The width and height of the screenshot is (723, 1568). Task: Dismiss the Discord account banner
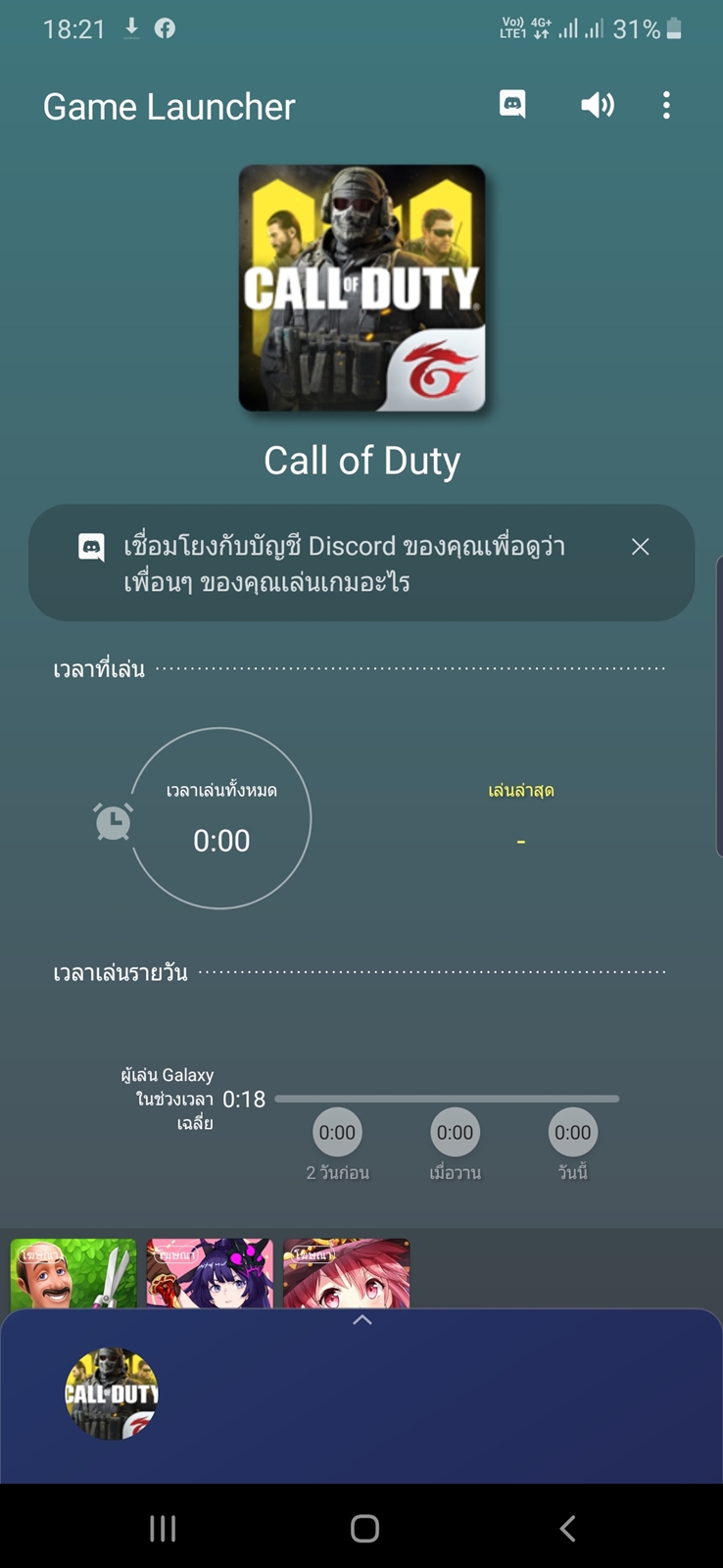640,547
